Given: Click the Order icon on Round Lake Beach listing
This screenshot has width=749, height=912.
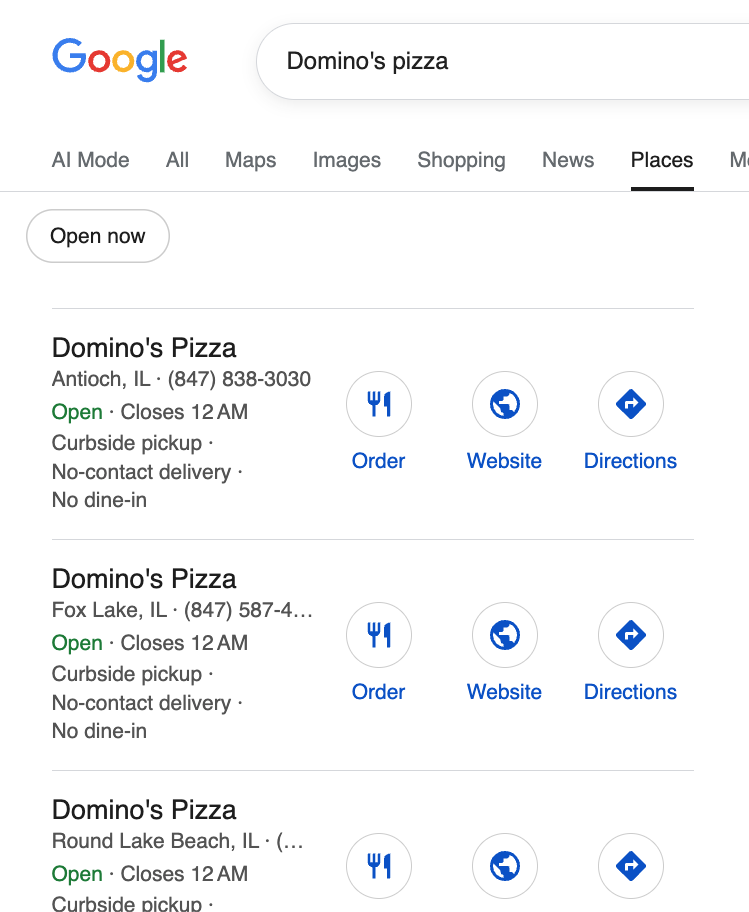Looking at the screenshot, I should pos(378,866).
